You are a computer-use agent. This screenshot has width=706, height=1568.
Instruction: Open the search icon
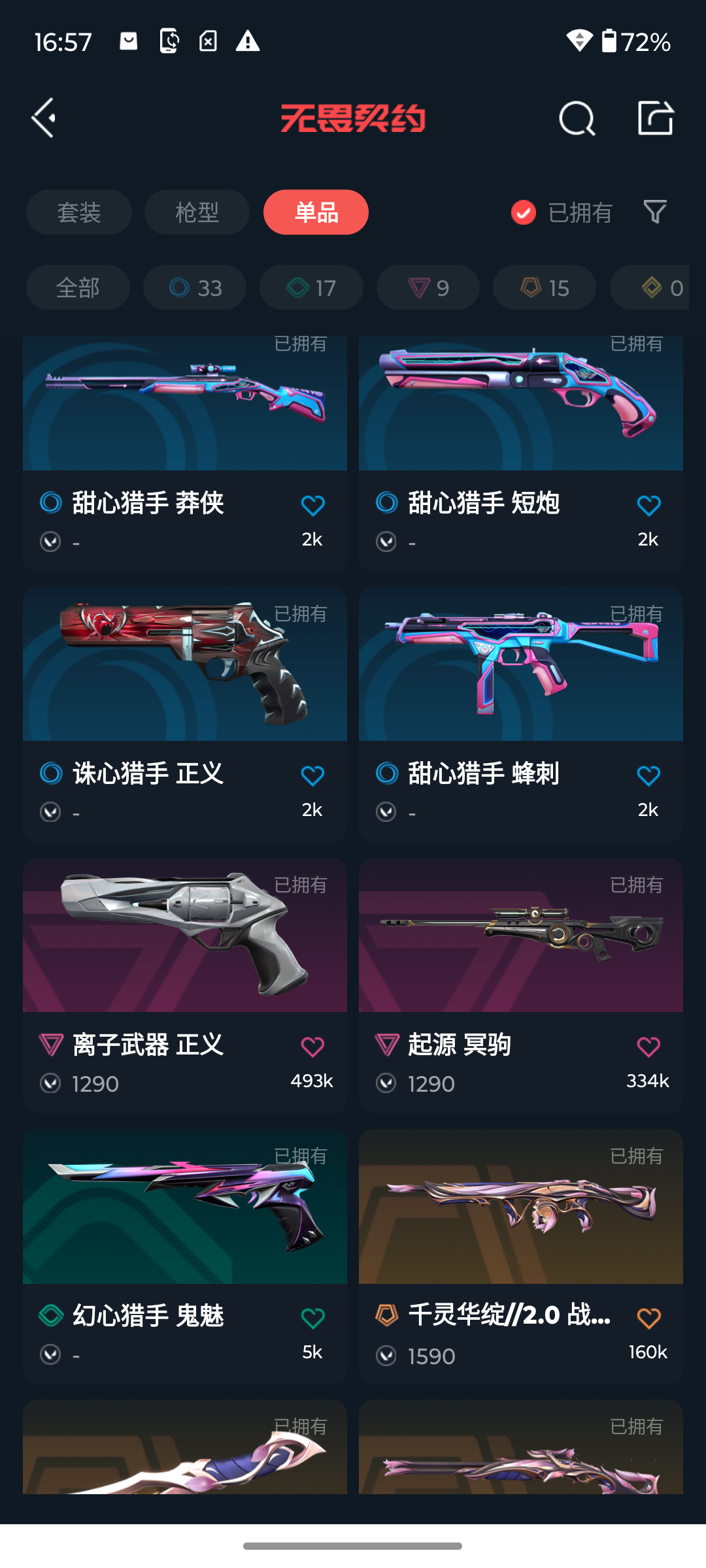tap(577, 119)
